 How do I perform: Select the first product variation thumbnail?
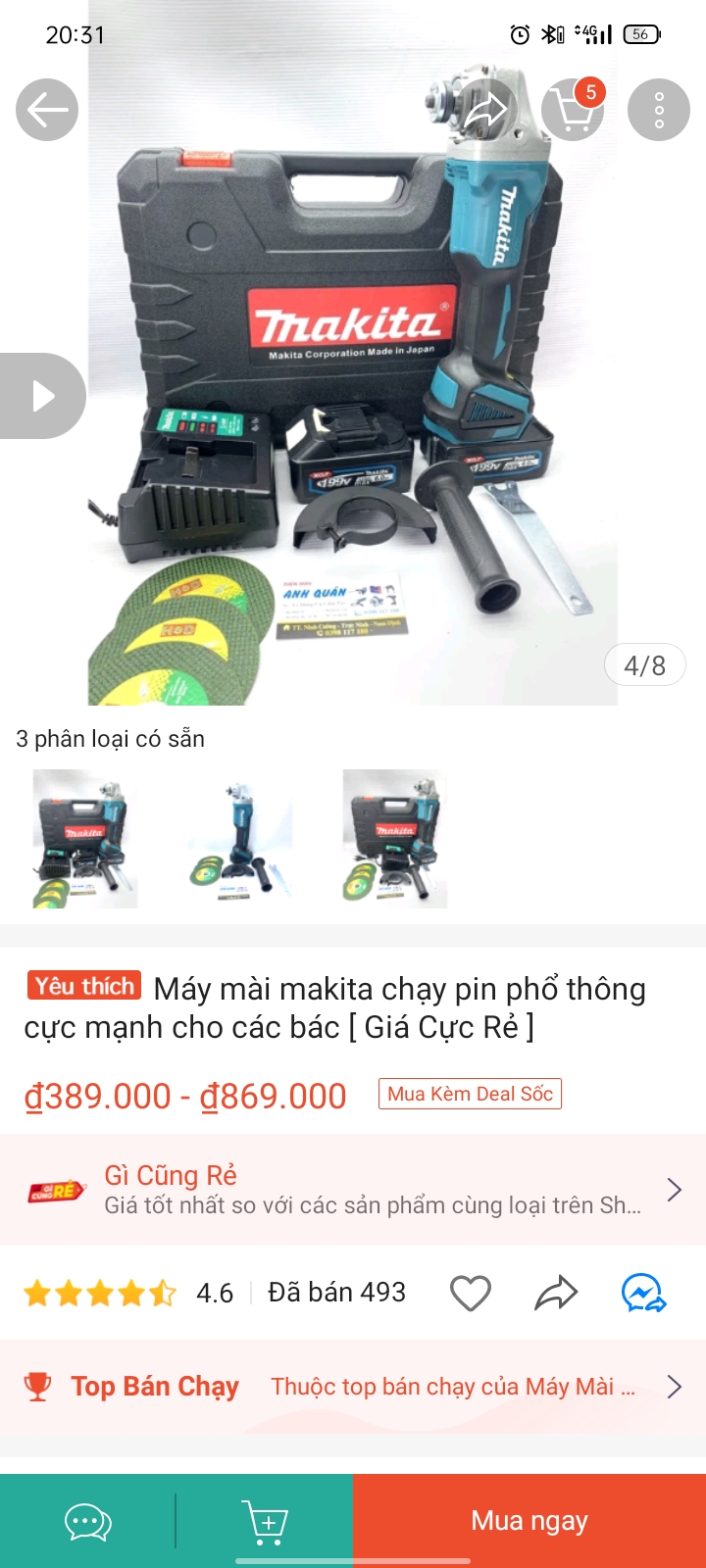coord(85,839)
